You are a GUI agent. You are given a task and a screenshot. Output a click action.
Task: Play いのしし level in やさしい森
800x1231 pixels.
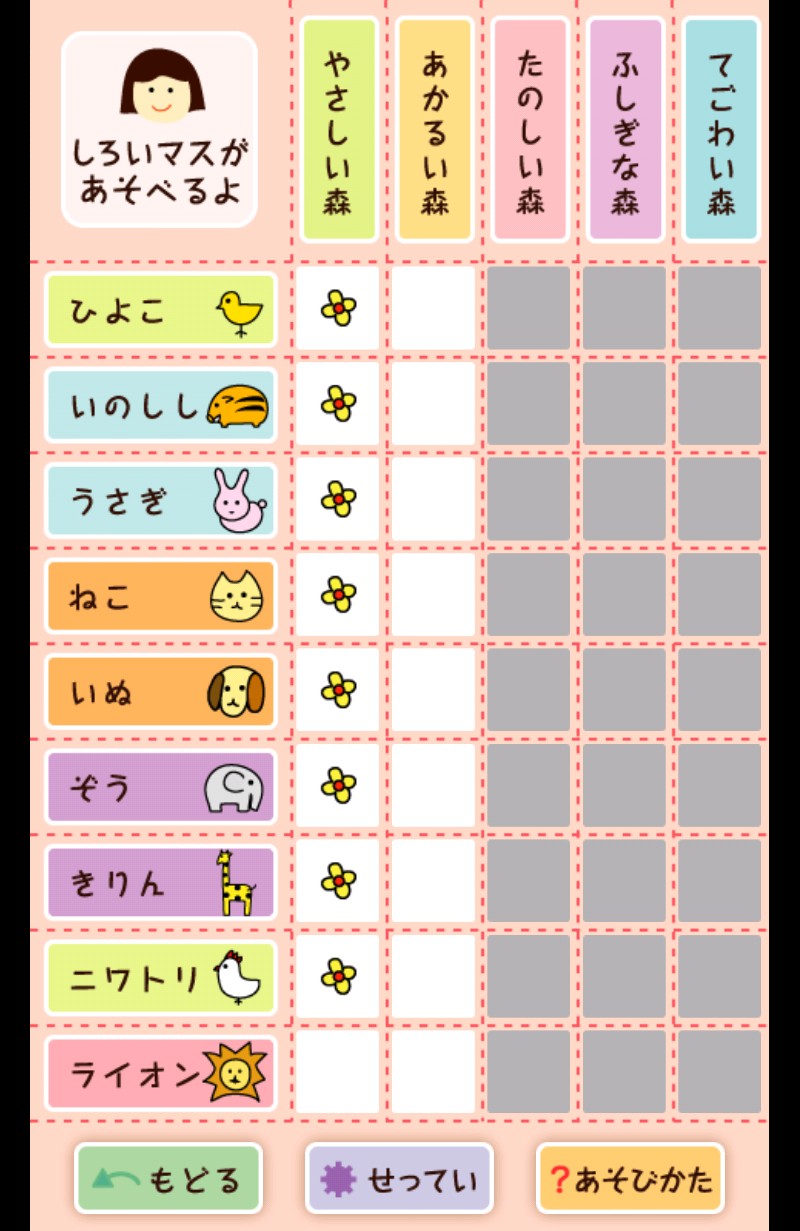[338, 404]
